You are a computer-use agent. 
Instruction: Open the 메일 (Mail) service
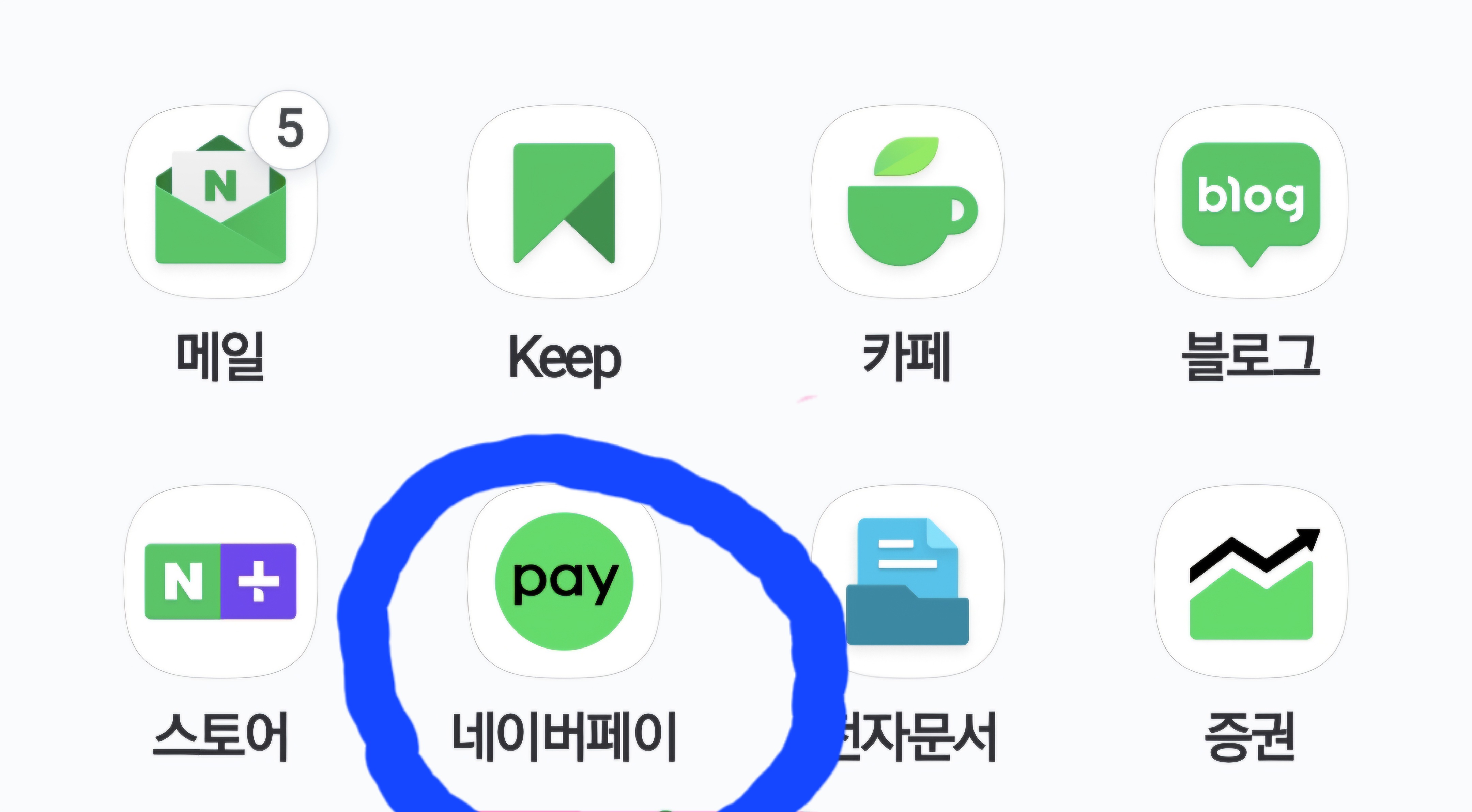[x=220, y=202]
